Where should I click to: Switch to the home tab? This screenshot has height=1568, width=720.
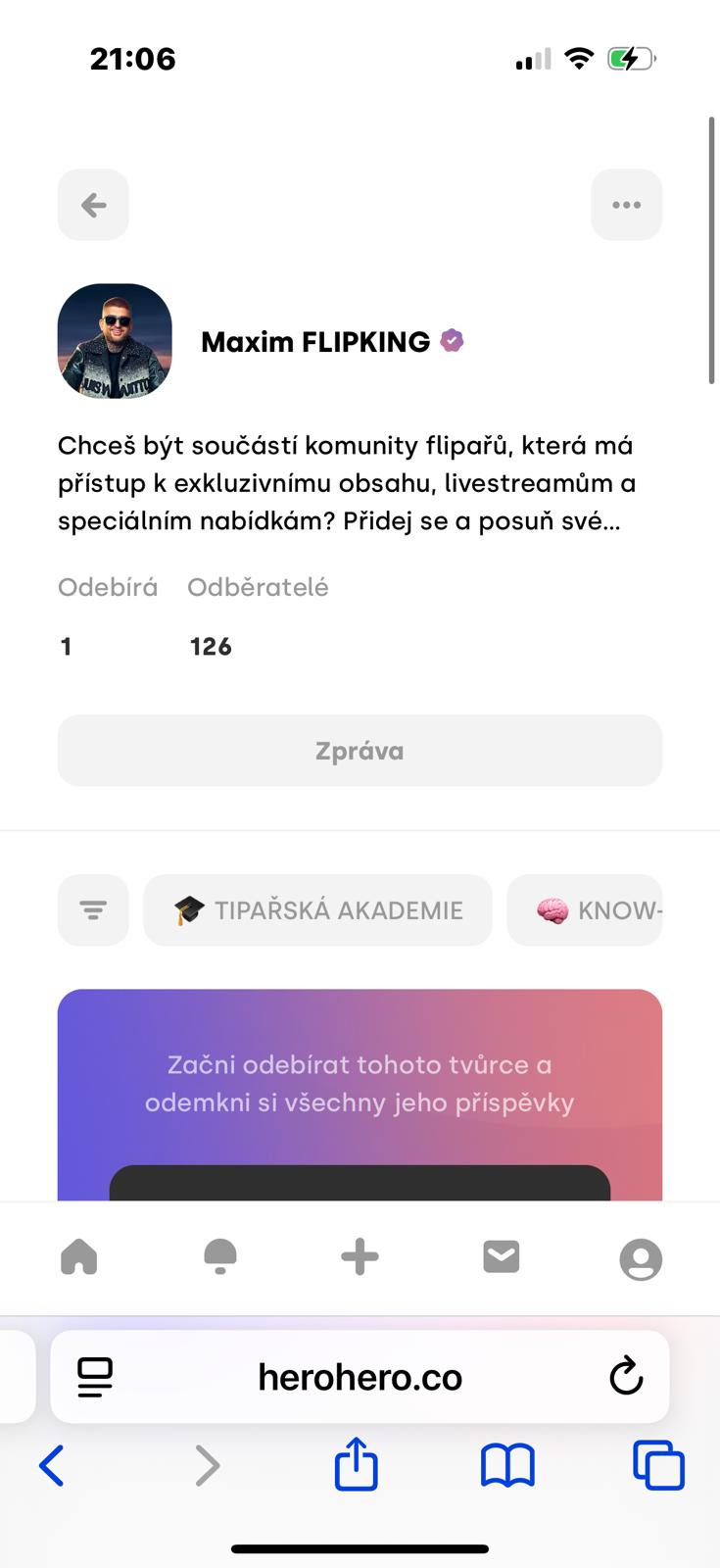coord(79,1257)
